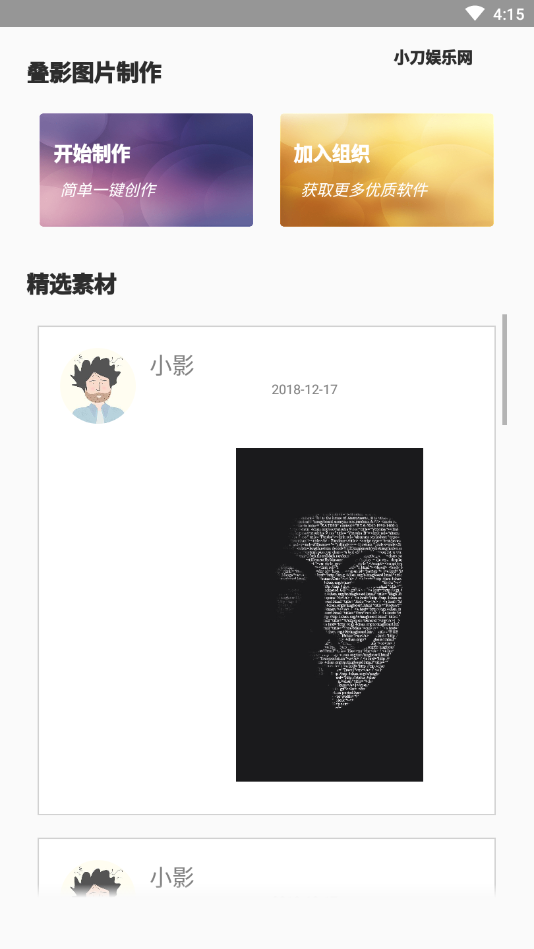Viewport: 534px width, 949px height.
Task: Open the 小刀娱乐网 link
Action: tap(433, 58)
